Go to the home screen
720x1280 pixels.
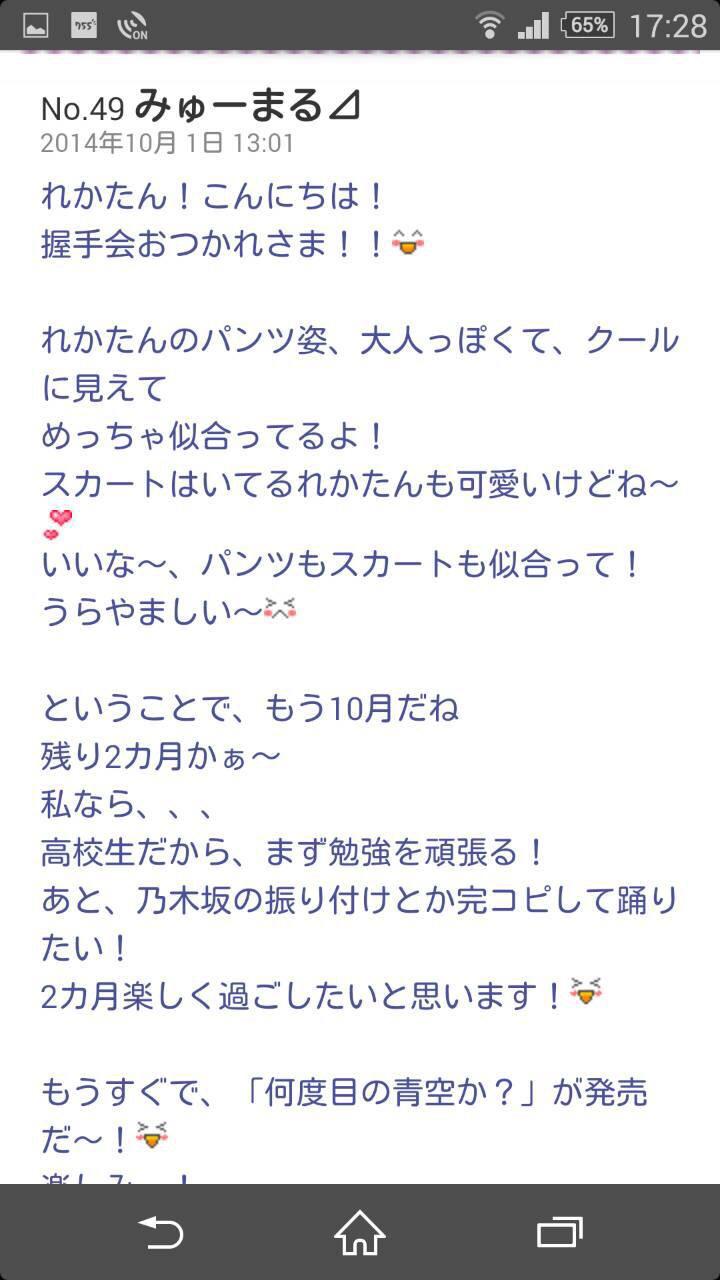[360, 1232]
